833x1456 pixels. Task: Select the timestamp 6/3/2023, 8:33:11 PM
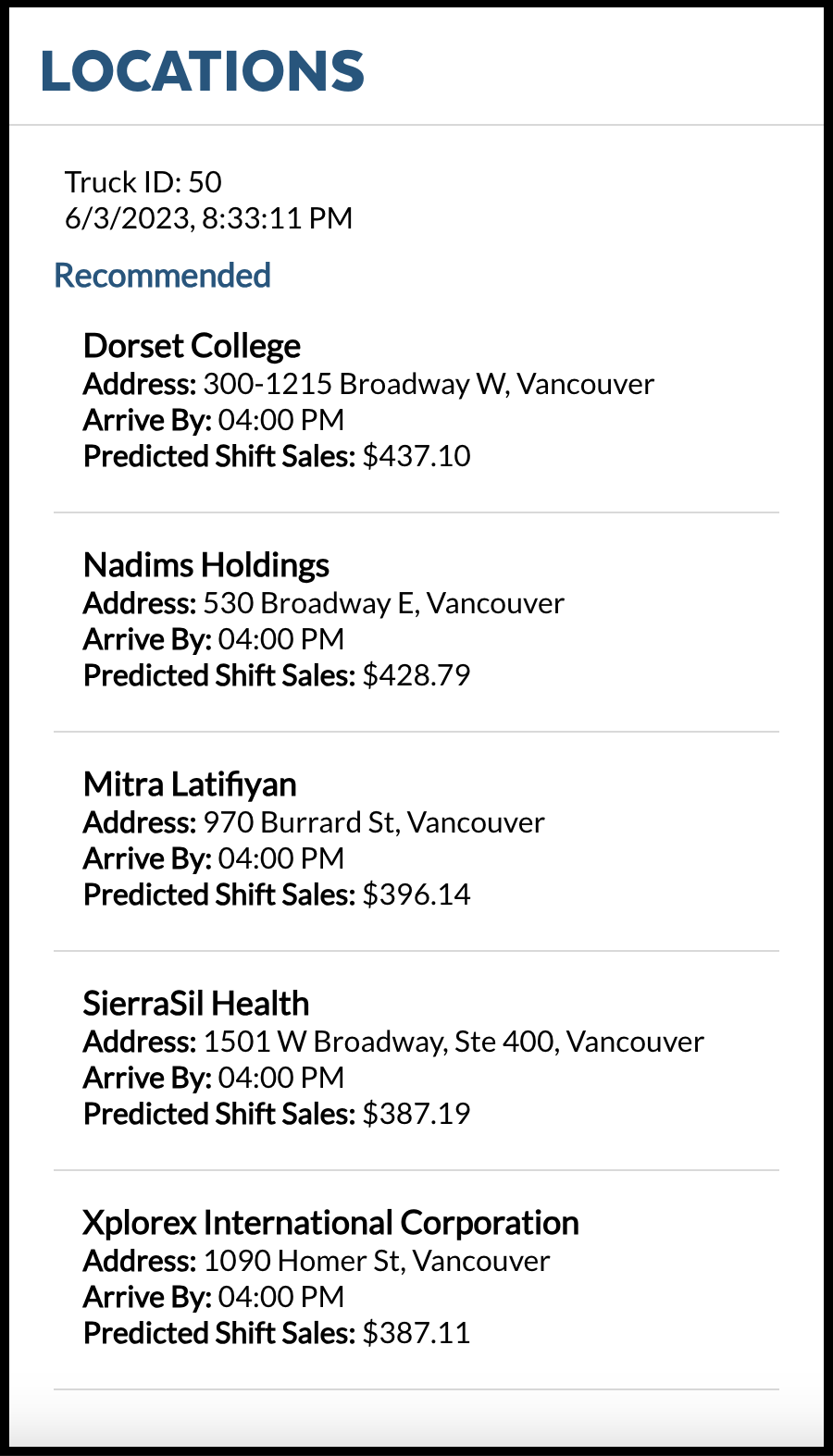[x=208, y=218]
